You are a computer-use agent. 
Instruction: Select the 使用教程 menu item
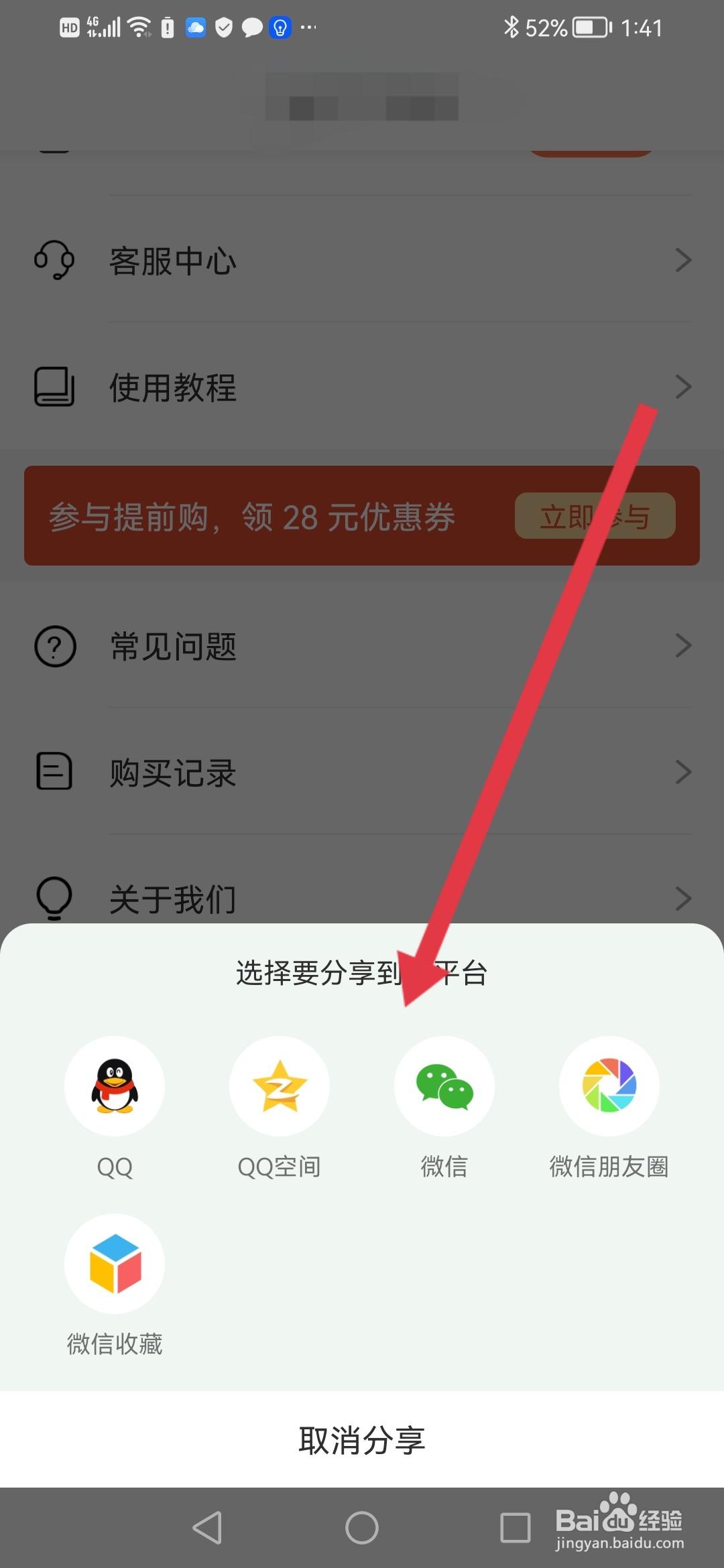(x=172, y=386)
